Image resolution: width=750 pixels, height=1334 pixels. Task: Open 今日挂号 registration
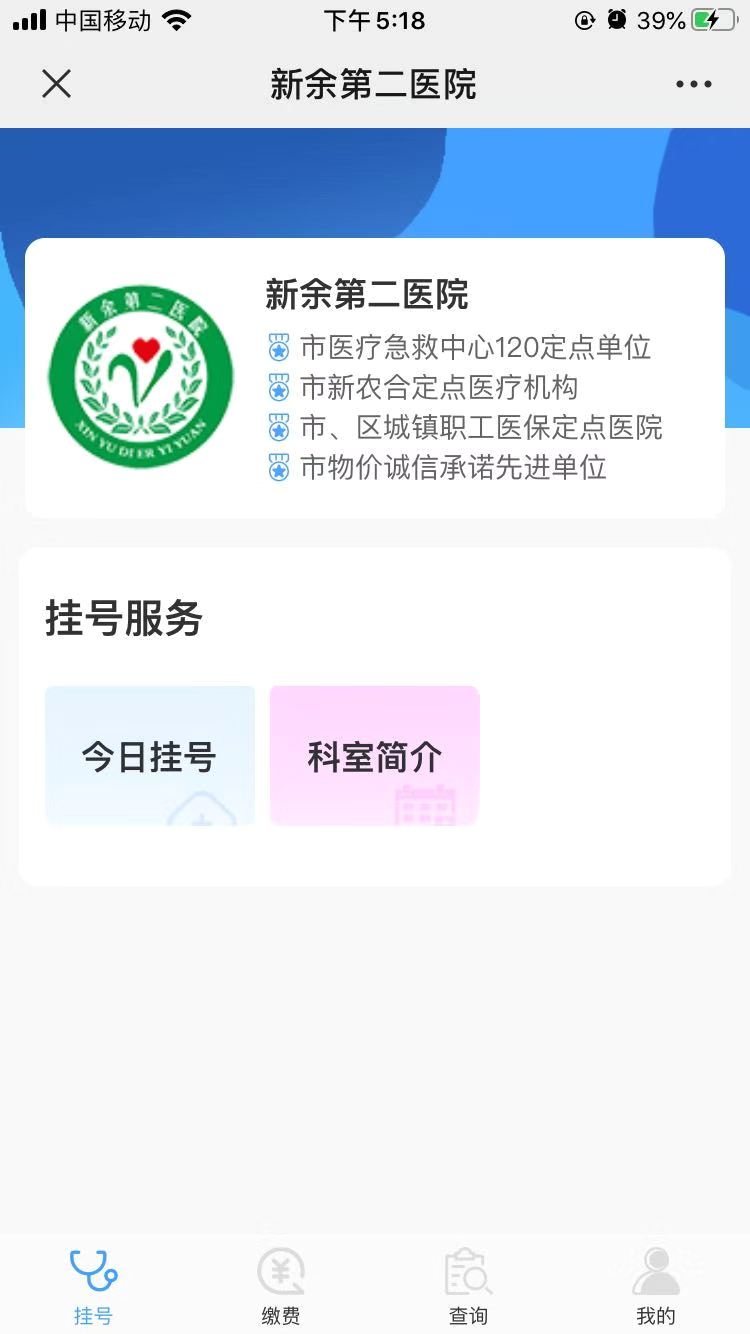(150, 756)
